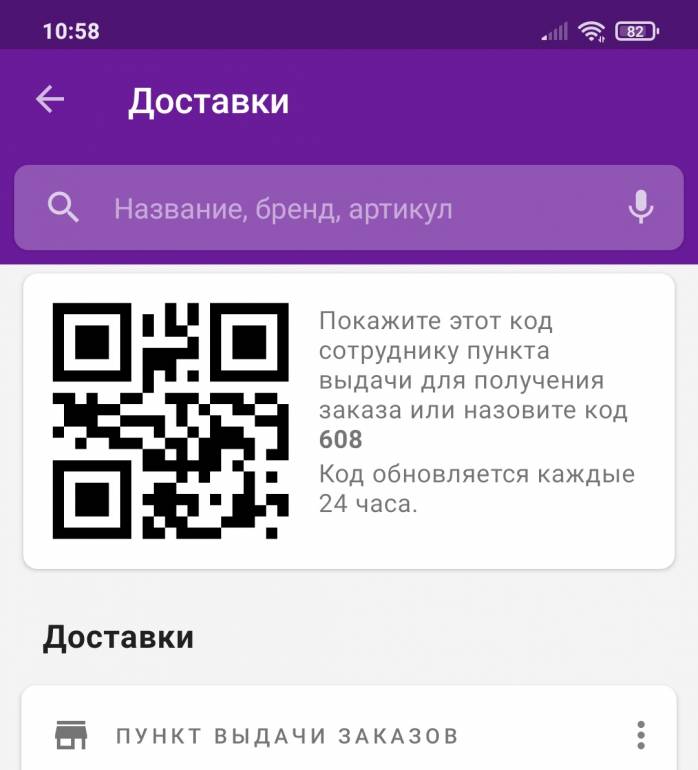Start voice search with the microphone
Image resolution: width=698 pixels, height=770 pixels.
(x=640, y=207)
